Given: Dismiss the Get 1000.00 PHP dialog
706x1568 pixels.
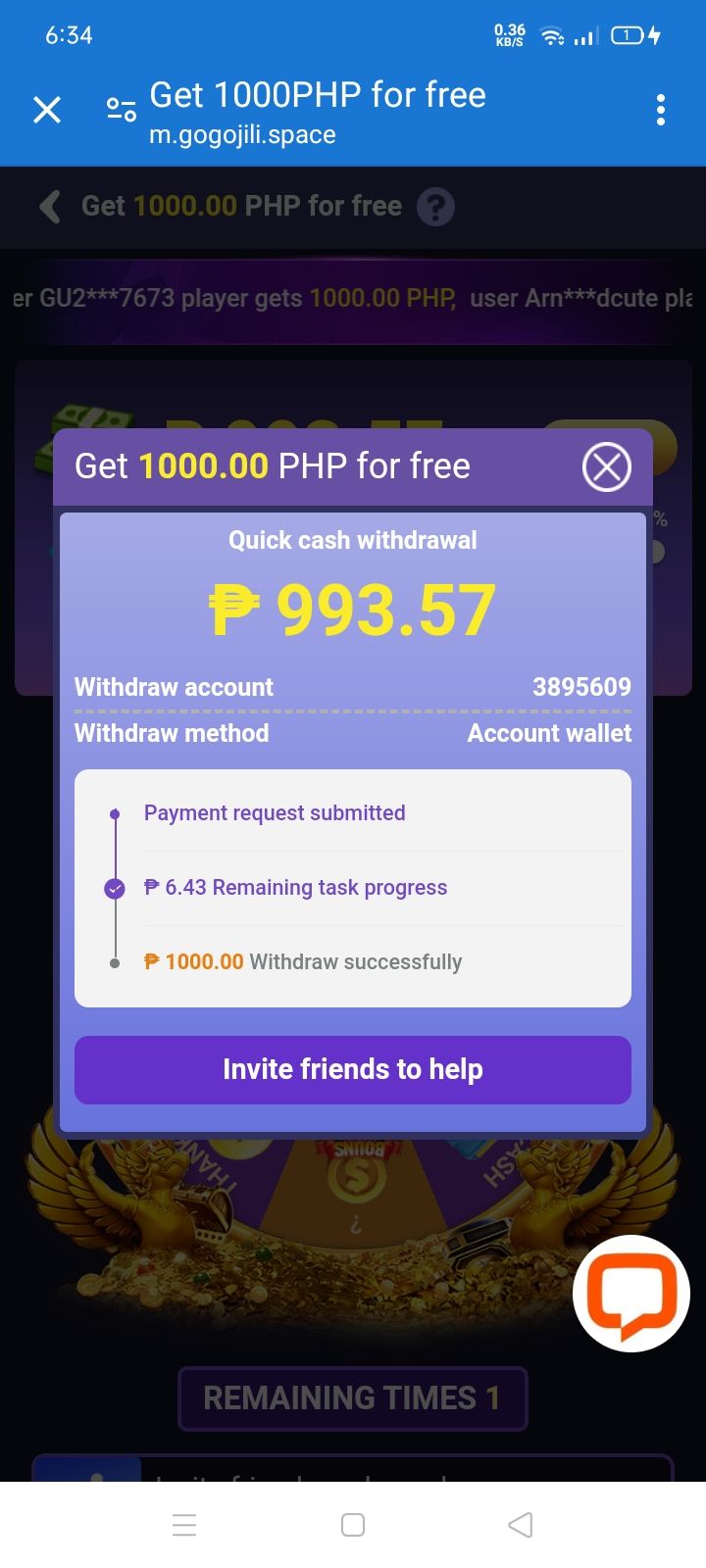Looking at the screenshot, I should point(607,466).
